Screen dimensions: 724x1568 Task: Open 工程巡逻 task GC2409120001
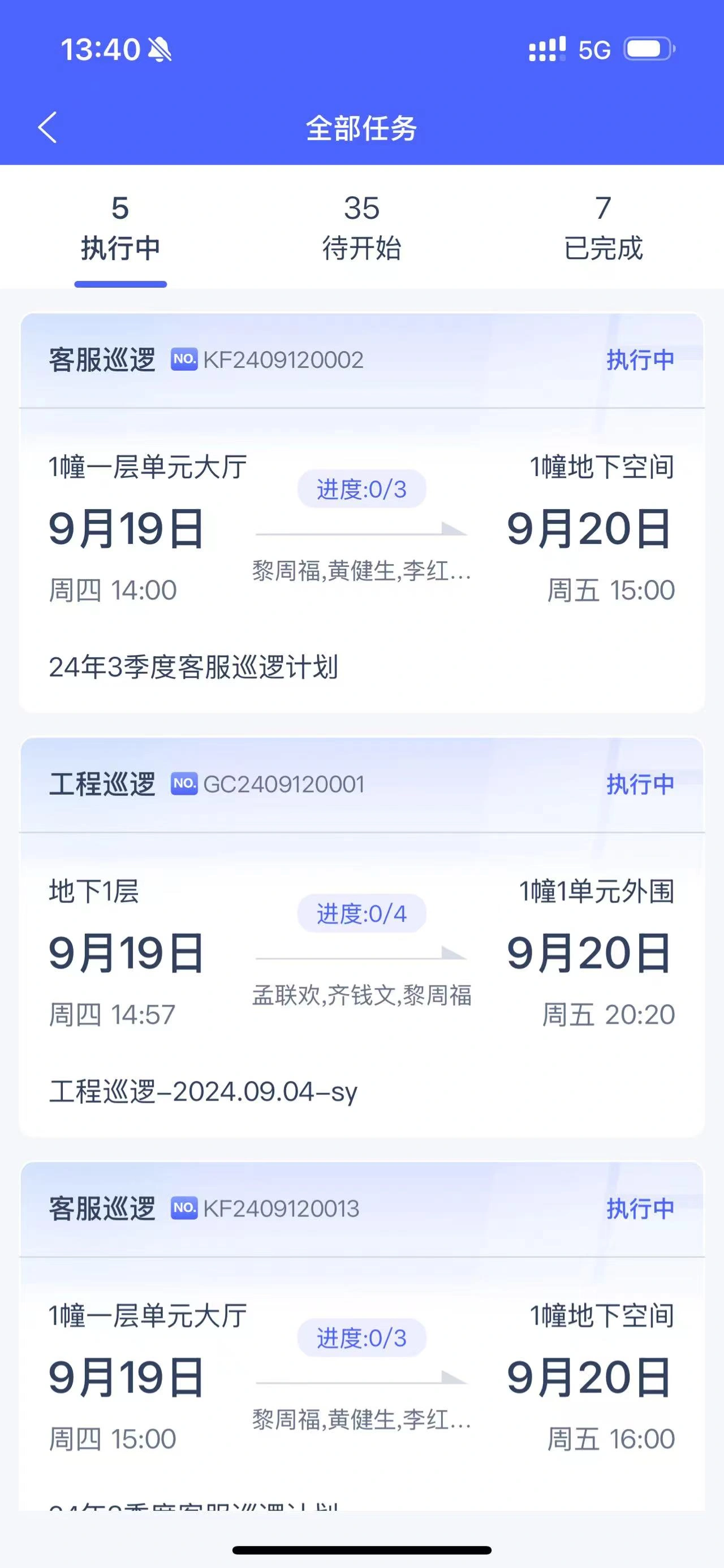[x=361, y=937]
